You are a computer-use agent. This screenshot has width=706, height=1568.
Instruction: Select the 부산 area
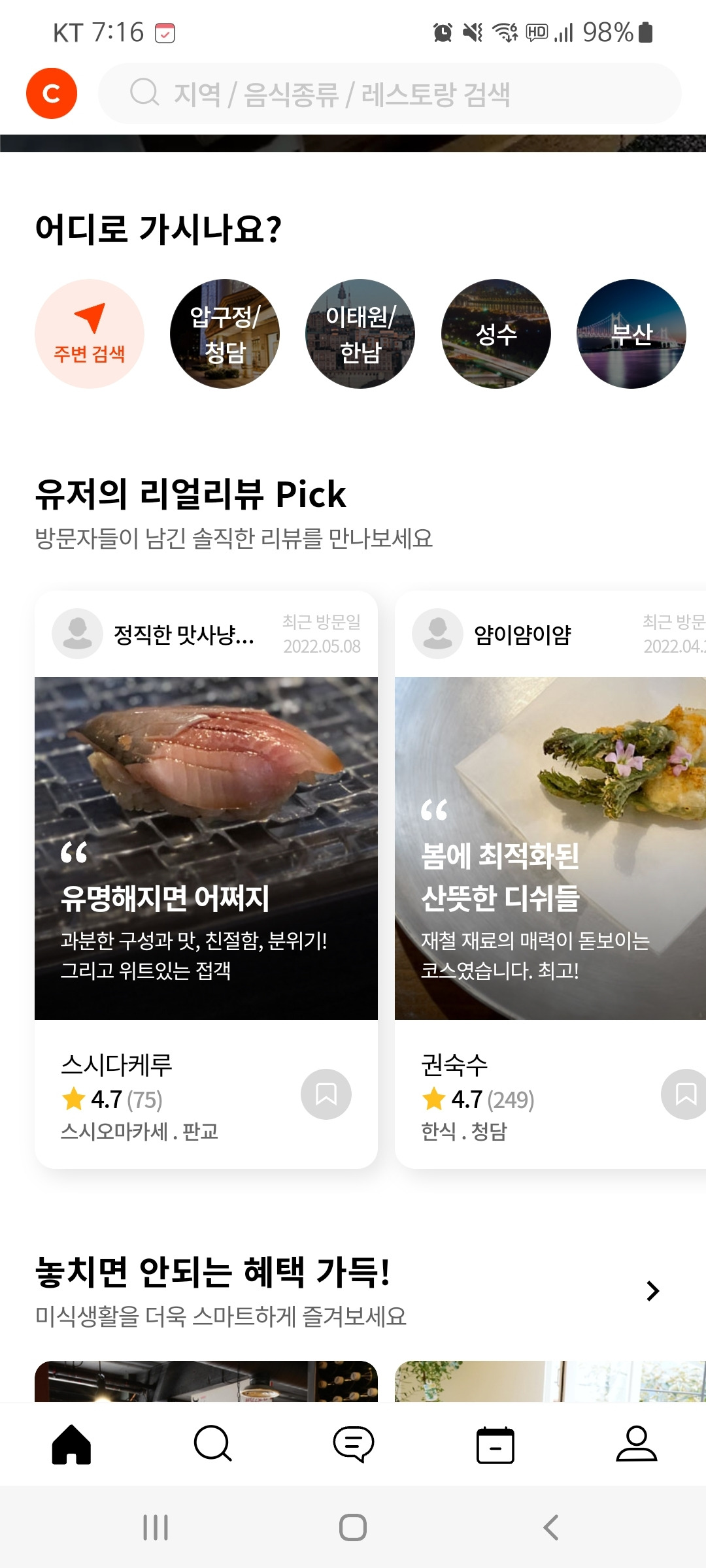tap(631, 334)
